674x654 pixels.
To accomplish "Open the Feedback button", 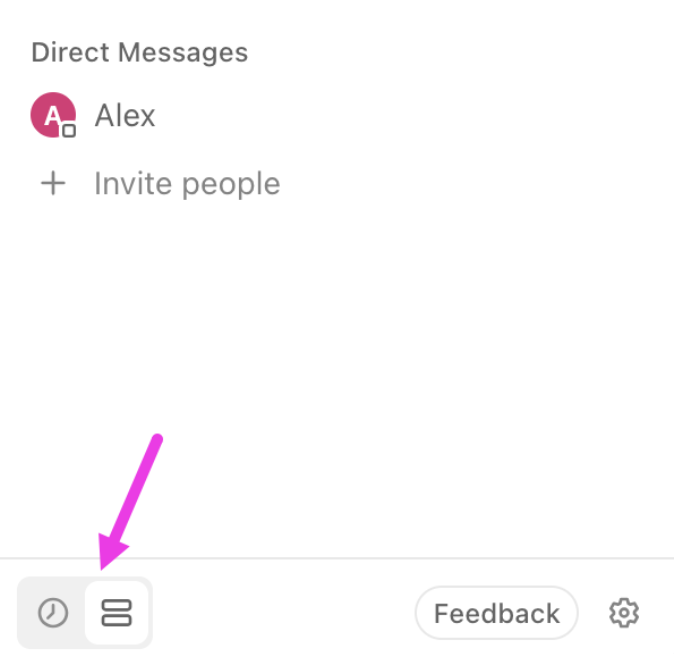I will 496,613.
